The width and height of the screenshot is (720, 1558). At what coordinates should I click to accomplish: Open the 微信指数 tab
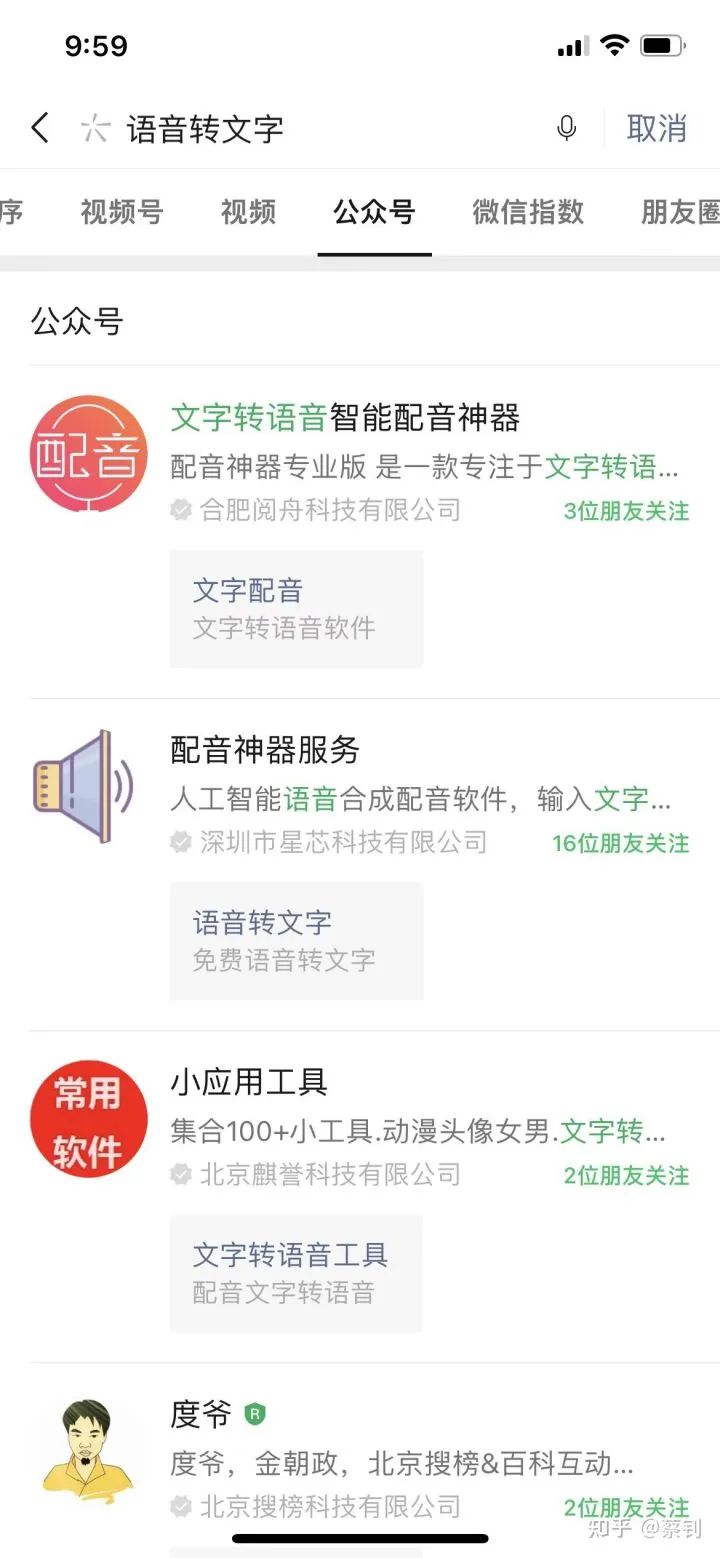[x=527, y=212]
